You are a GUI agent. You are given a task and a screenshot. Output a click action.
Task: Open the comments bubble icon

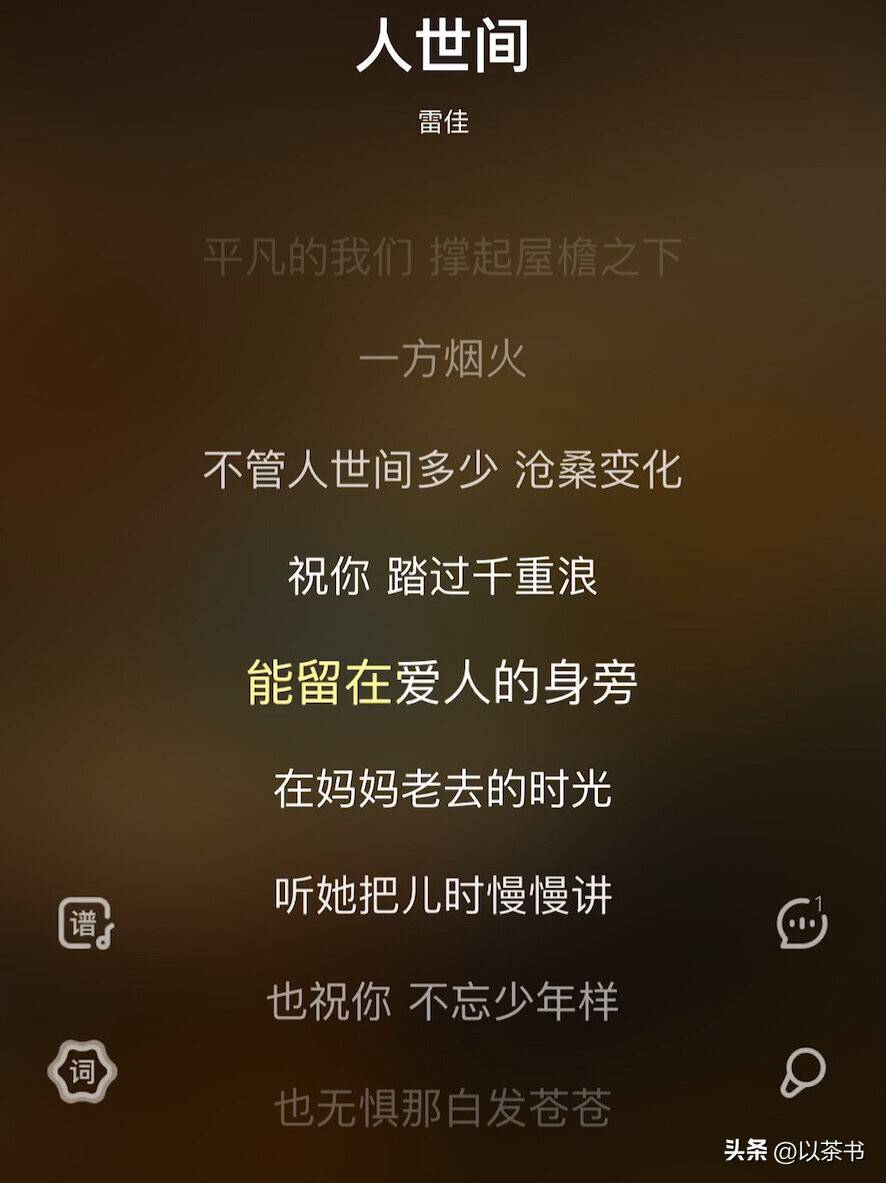[801, 923]
